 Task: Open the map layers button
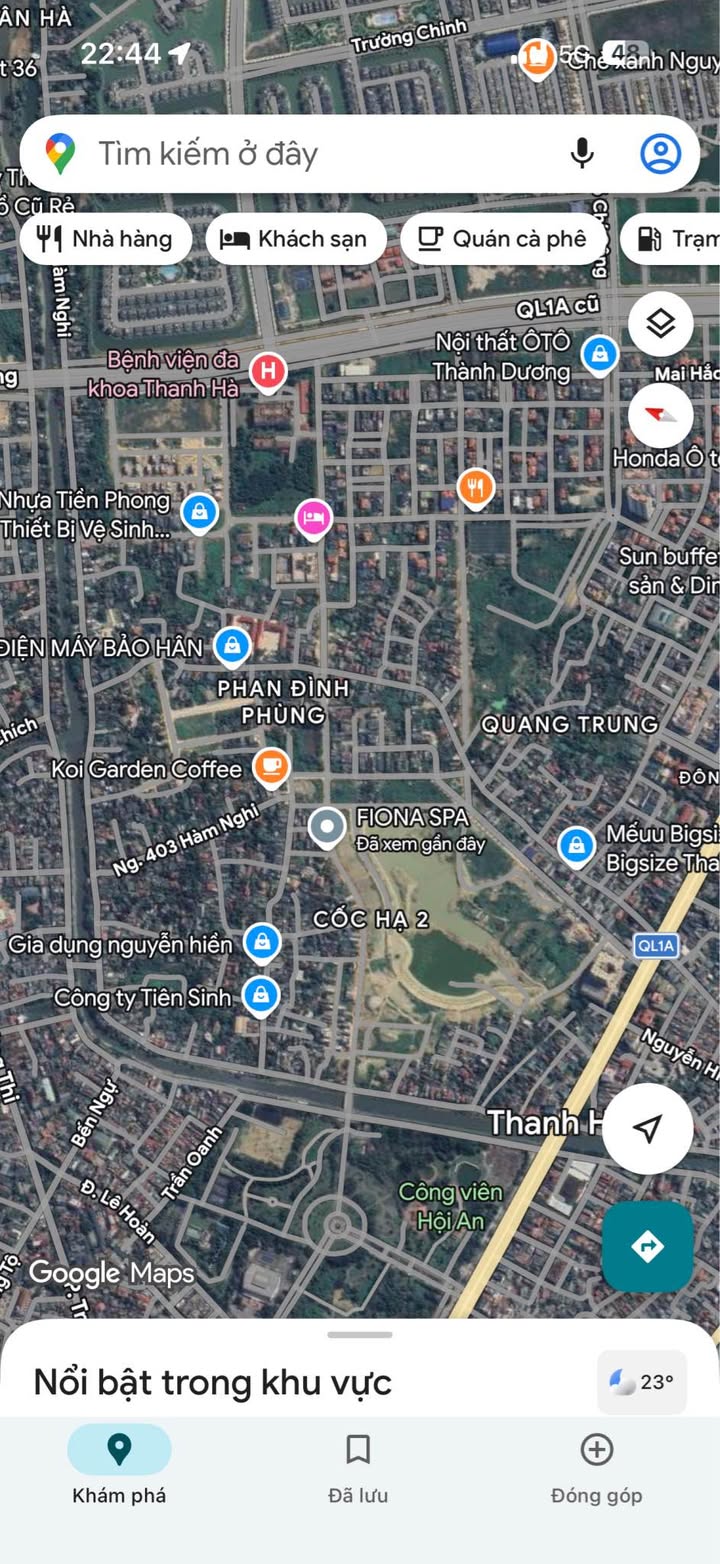[660, 324]
